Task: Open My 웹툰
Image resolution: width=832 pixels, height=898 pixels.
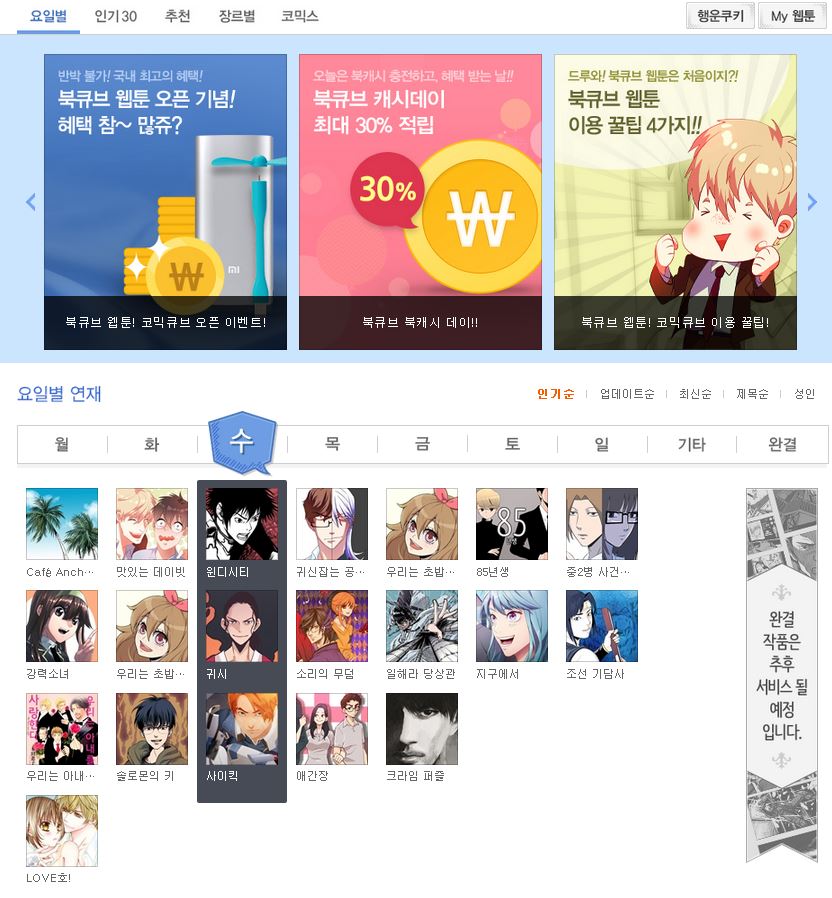Action: [x=792, y=16]
